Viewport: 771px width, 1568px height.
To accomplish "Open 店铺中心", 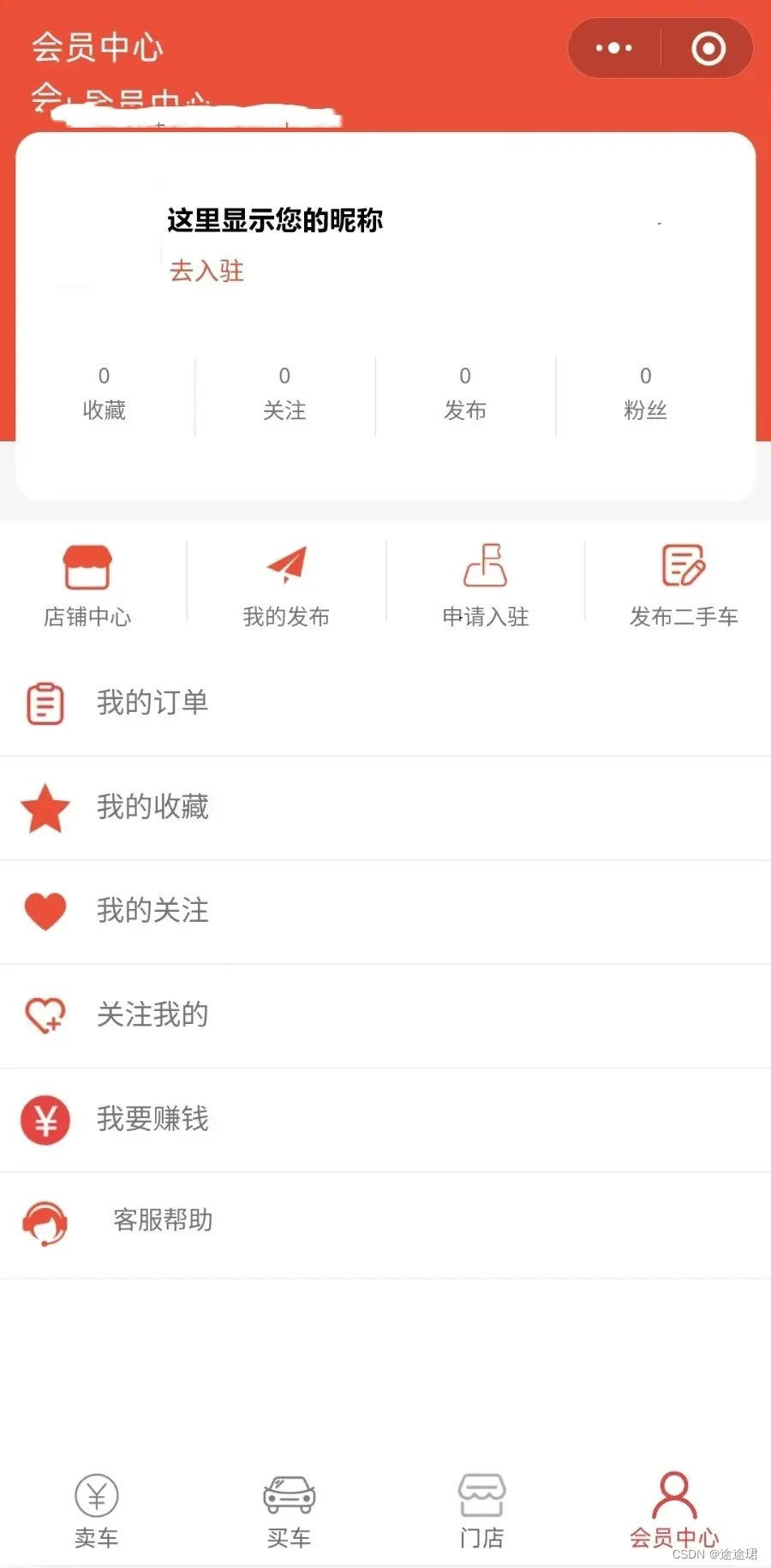I will tap(87, 587).
